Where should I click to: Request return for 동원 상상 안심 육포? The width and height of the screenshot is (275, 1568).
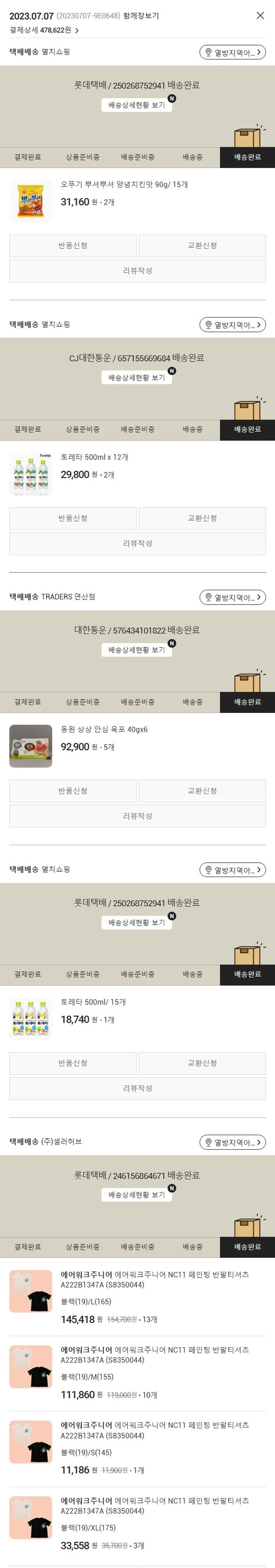(x=73, y=791)
